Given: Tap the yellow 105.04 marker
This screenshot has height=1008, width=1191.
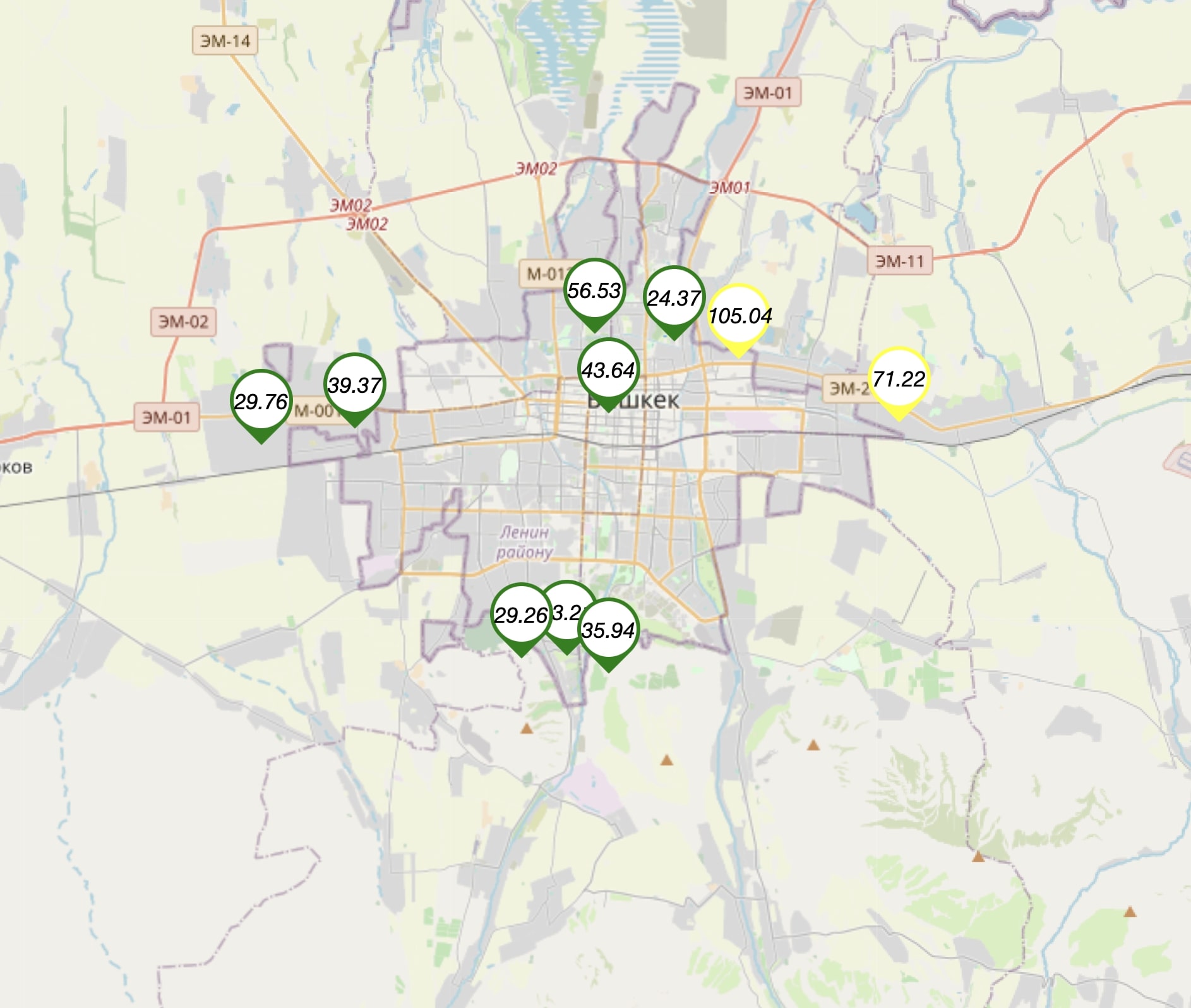Looking at the screenshot, I should click(739, 315).
